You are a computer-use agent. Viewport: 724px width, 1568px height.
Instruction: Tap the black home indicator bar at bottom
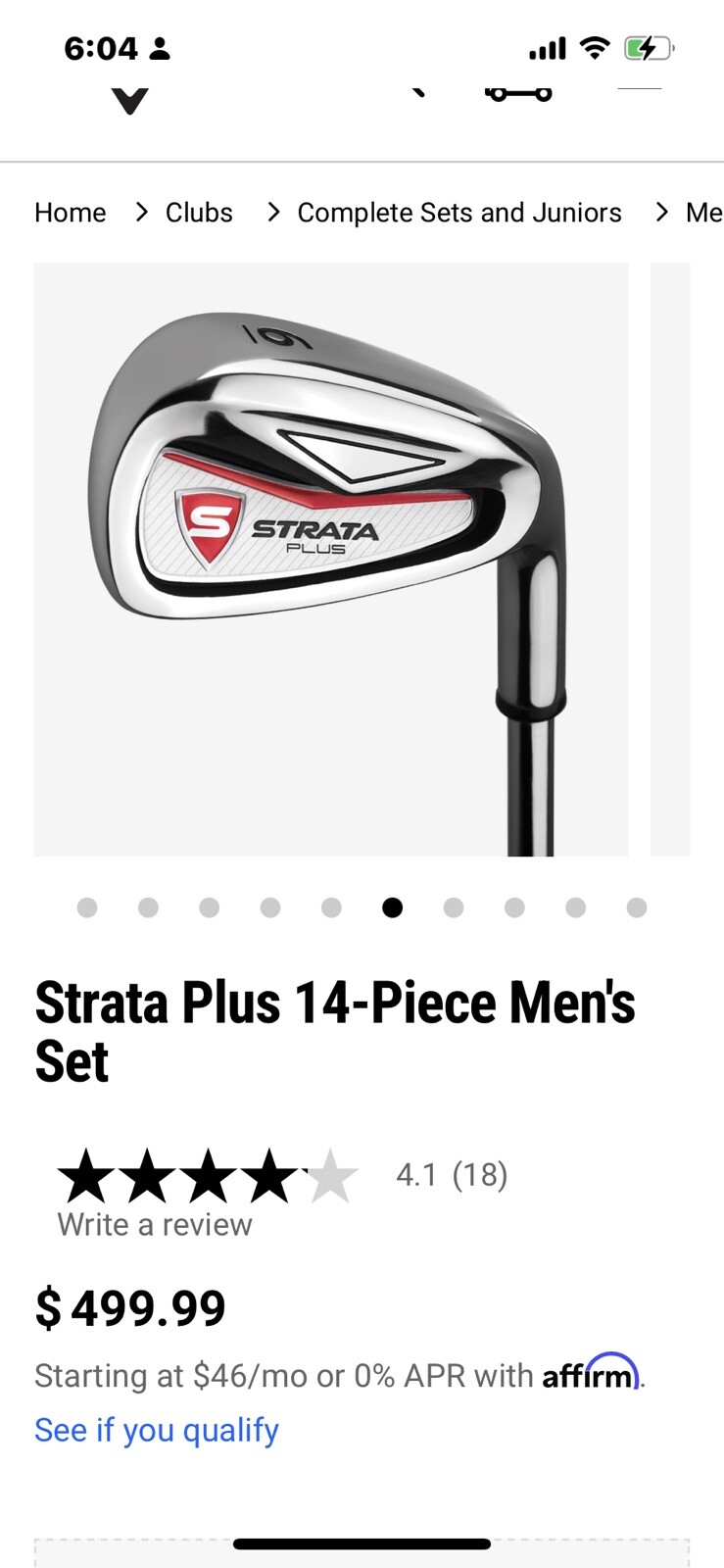click(x=362, y=1543)
